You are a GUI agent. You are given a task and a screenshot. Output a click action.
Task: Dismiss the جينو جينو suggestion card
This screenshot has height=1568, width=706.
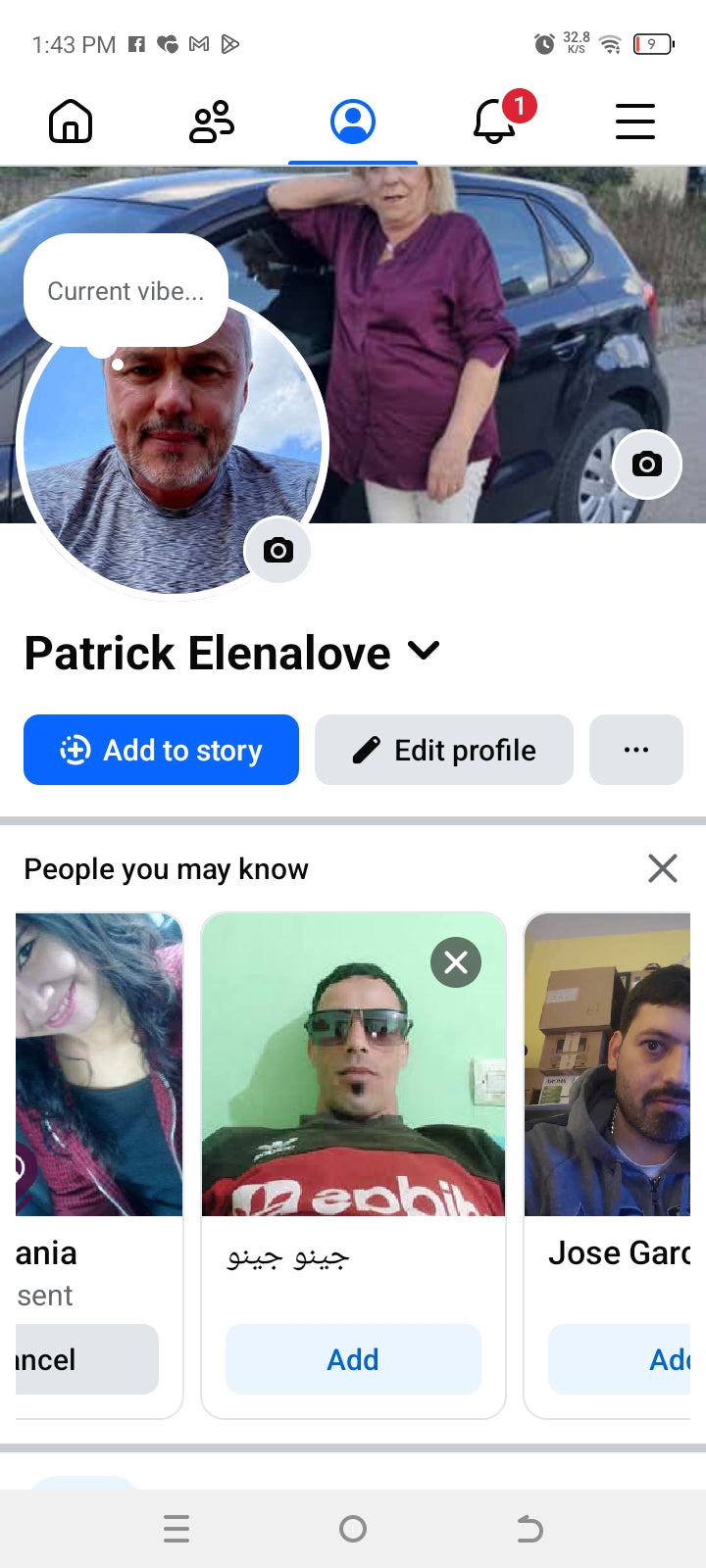455,962
